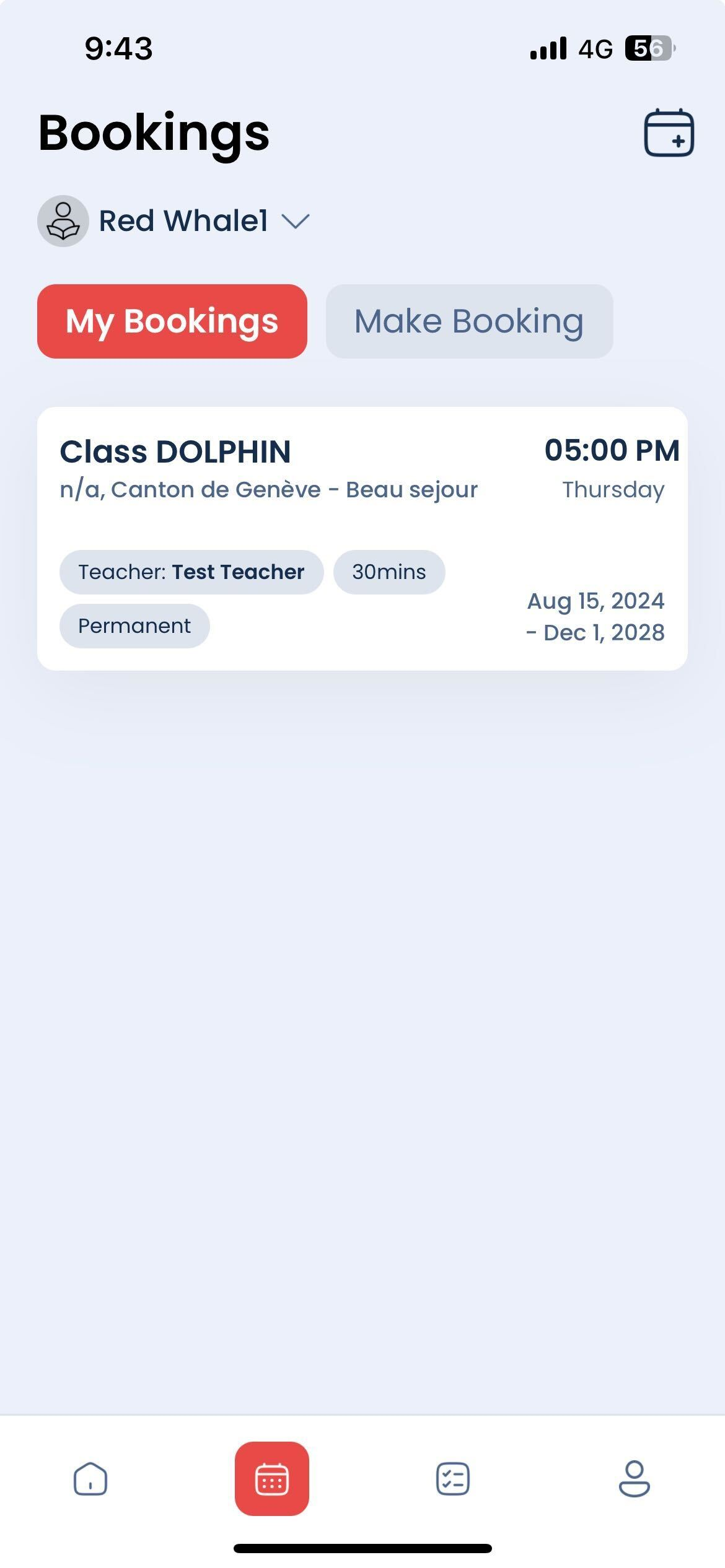Open the profile tab in bottom bar
725x1568 pixels.
point(634,1479)
